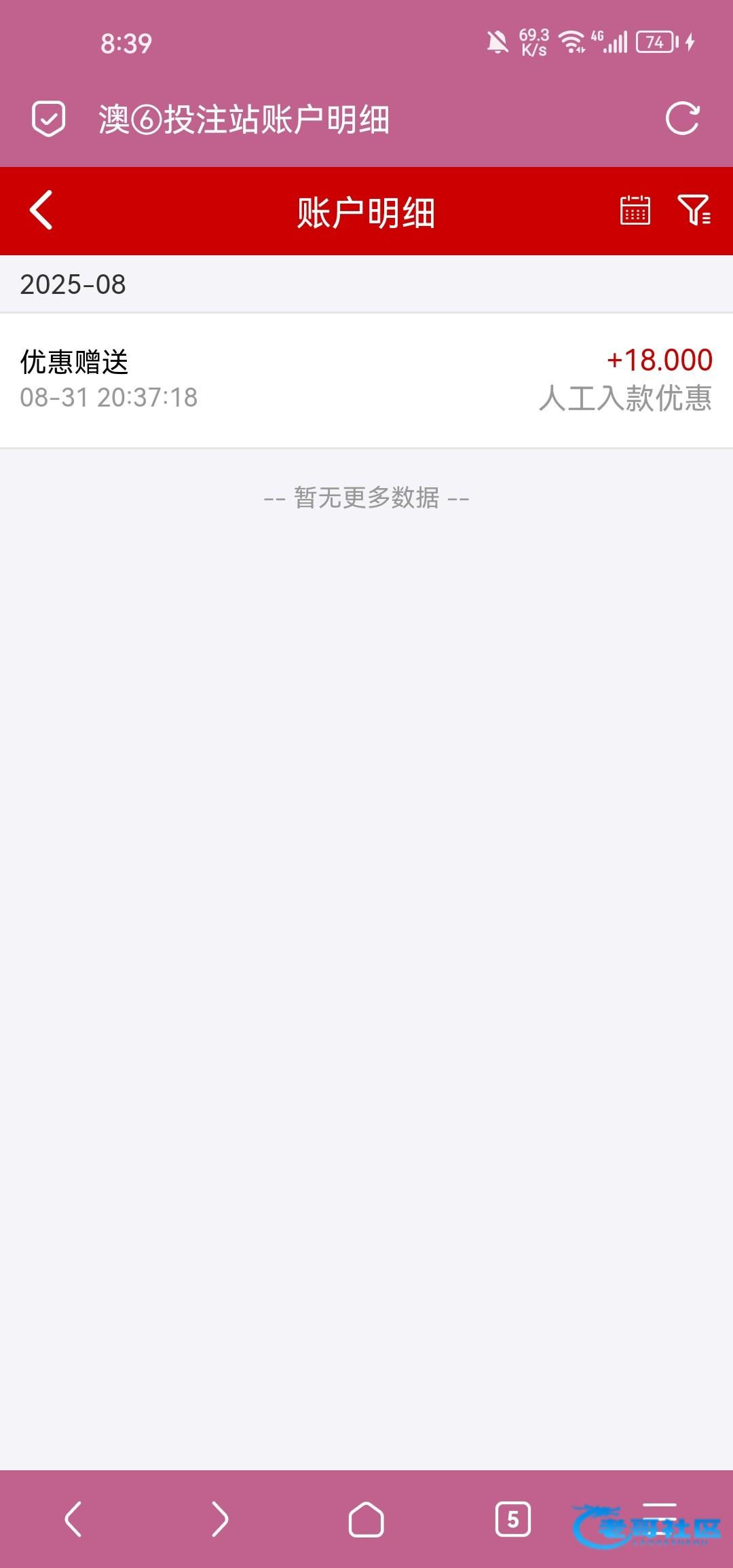Open the browser menu
The width and height of the screenshot is (733, 1568).
pos(660,1519)
